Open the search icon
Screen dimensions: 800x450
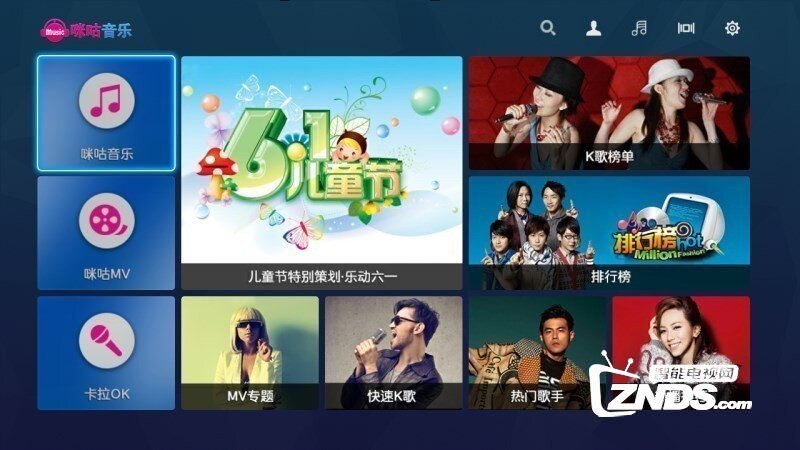[x=547, y=28]
